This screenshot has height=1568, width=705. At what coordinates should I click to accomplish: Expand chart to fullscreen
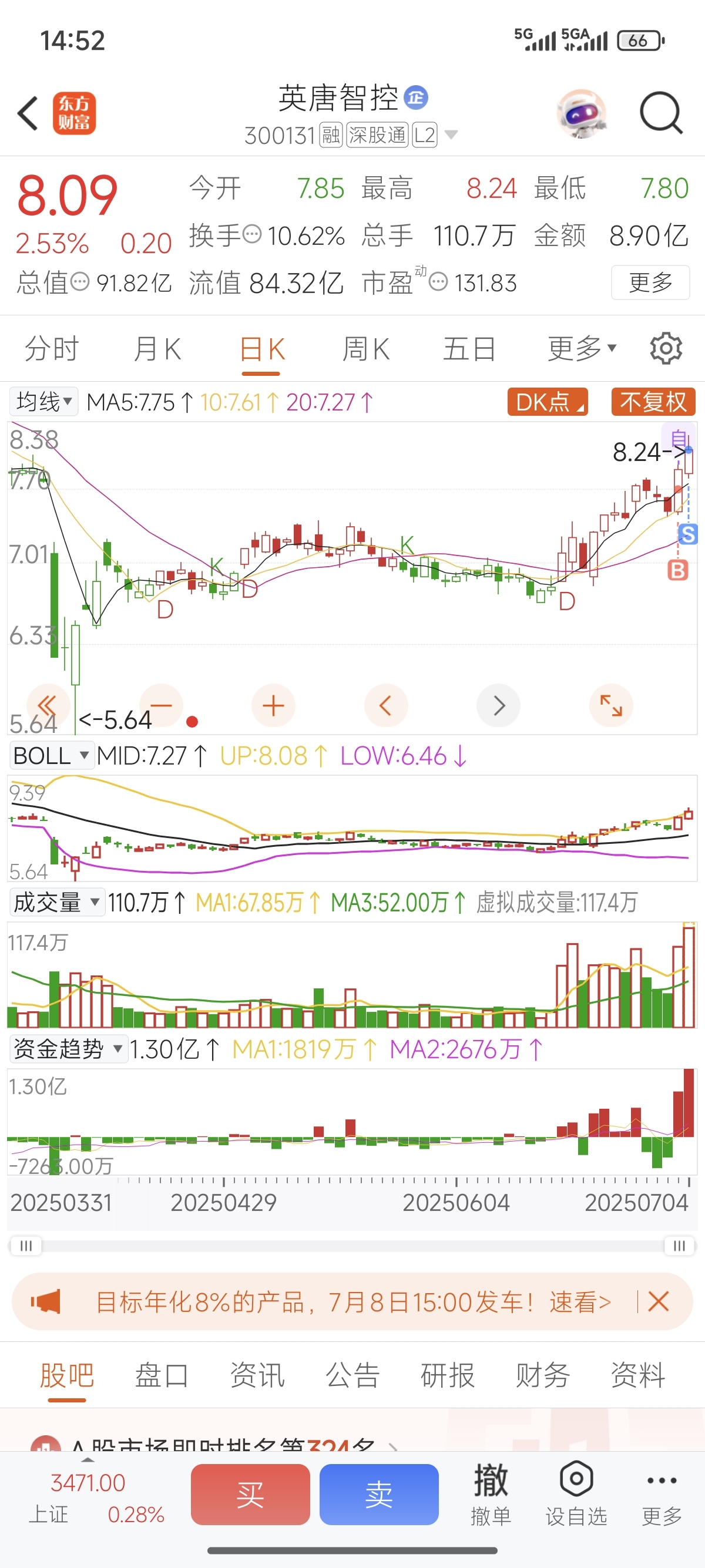[x=610, y=705]
